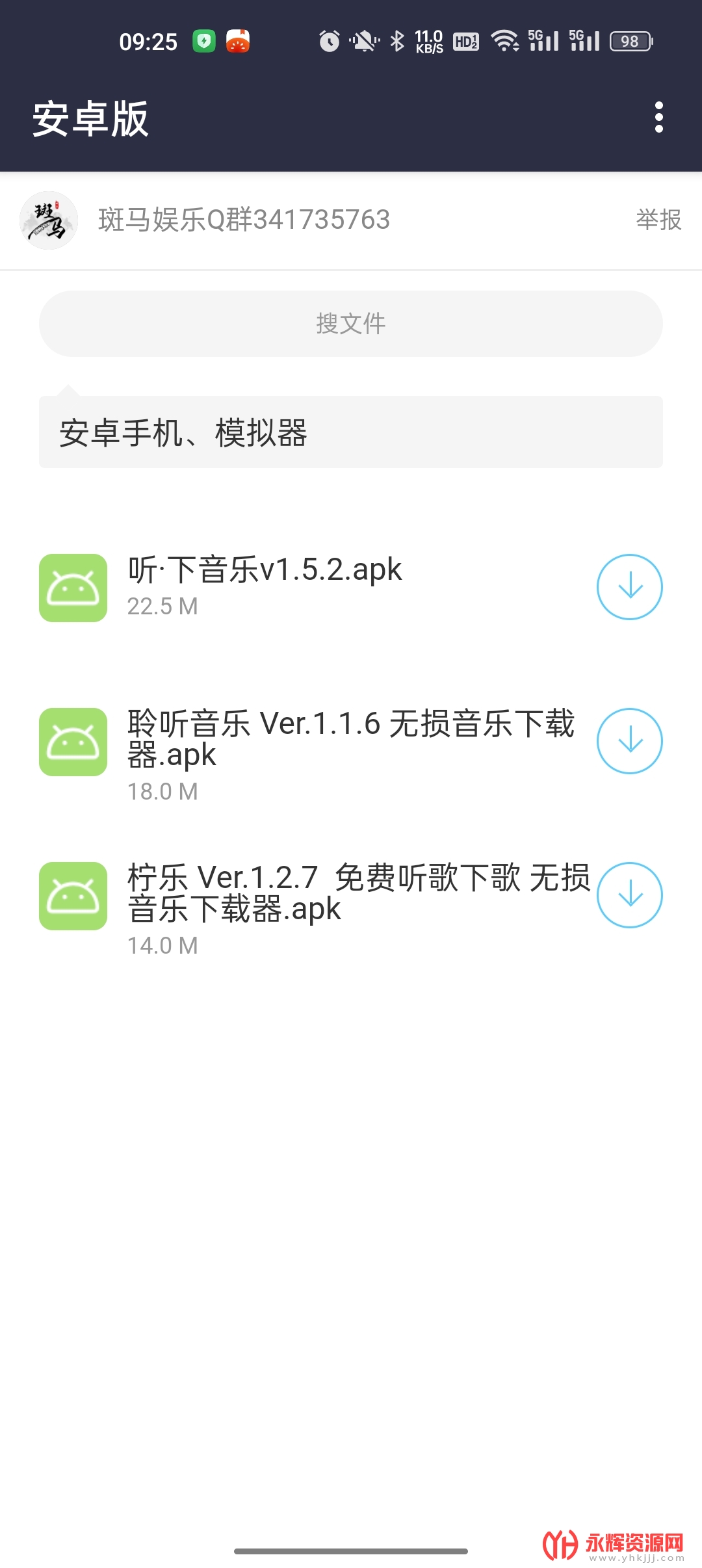The height and width of the screenshot is (1568, 702).
Task: Open the three-dot overflow menu
Action: [x=658, y=118]
